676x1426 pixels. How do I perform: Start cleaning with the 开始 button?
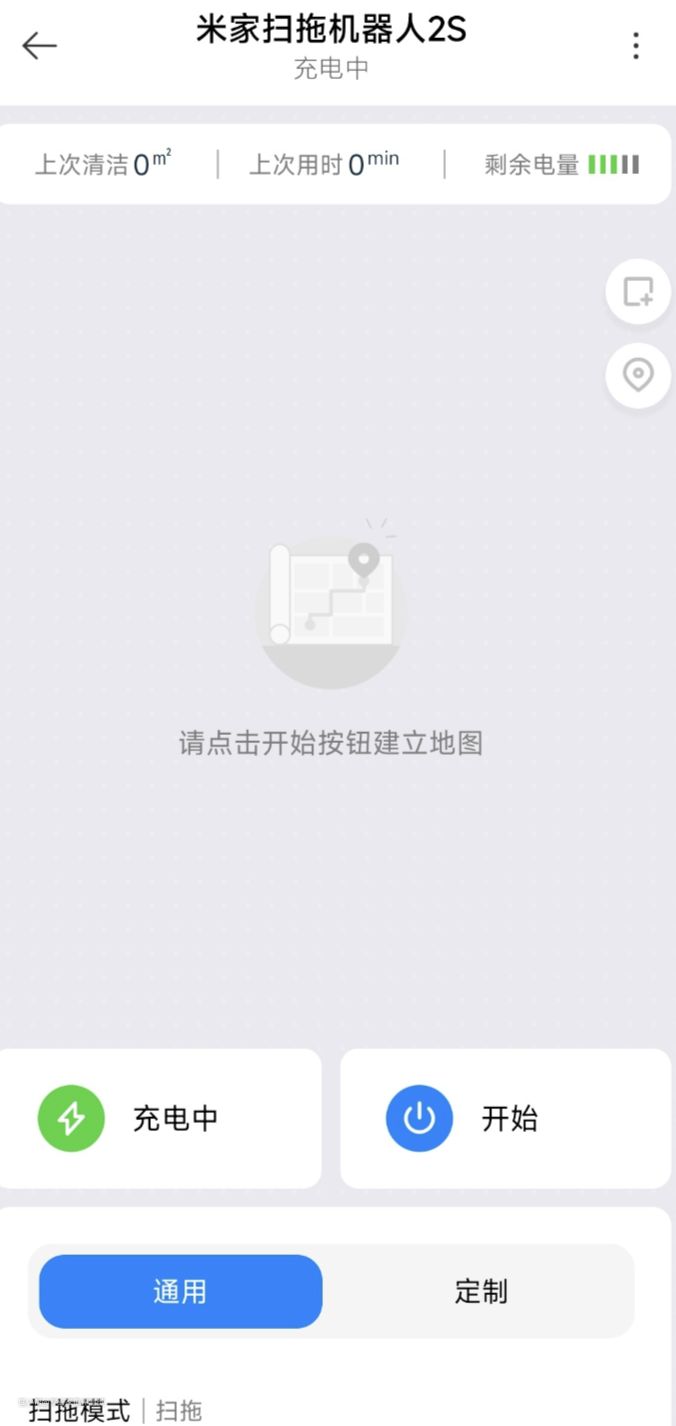click(505, 1118)
